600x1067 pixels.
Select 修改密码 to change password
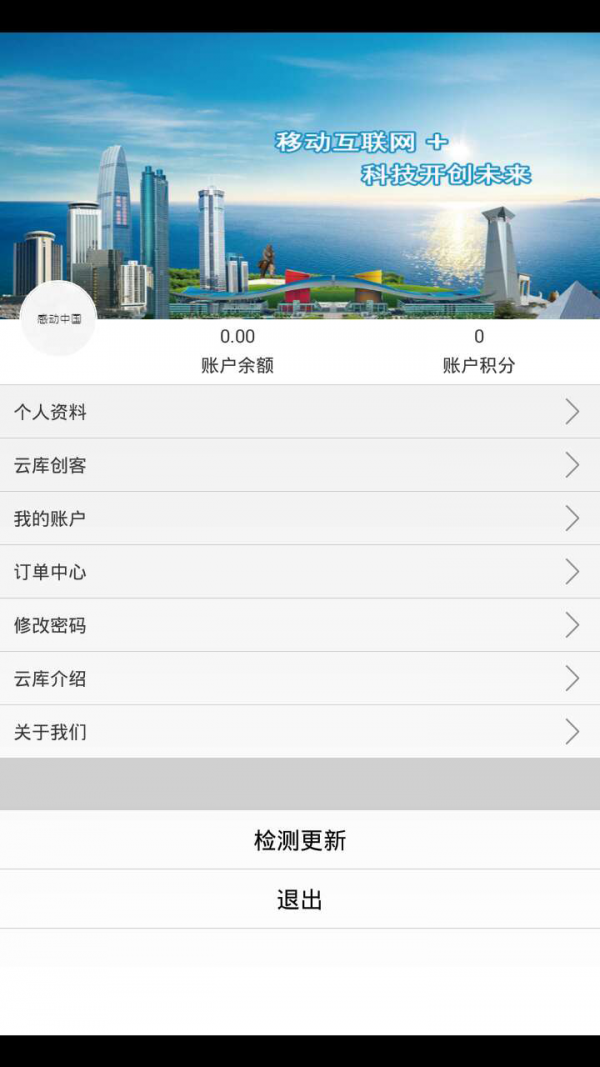click(300, 625)
